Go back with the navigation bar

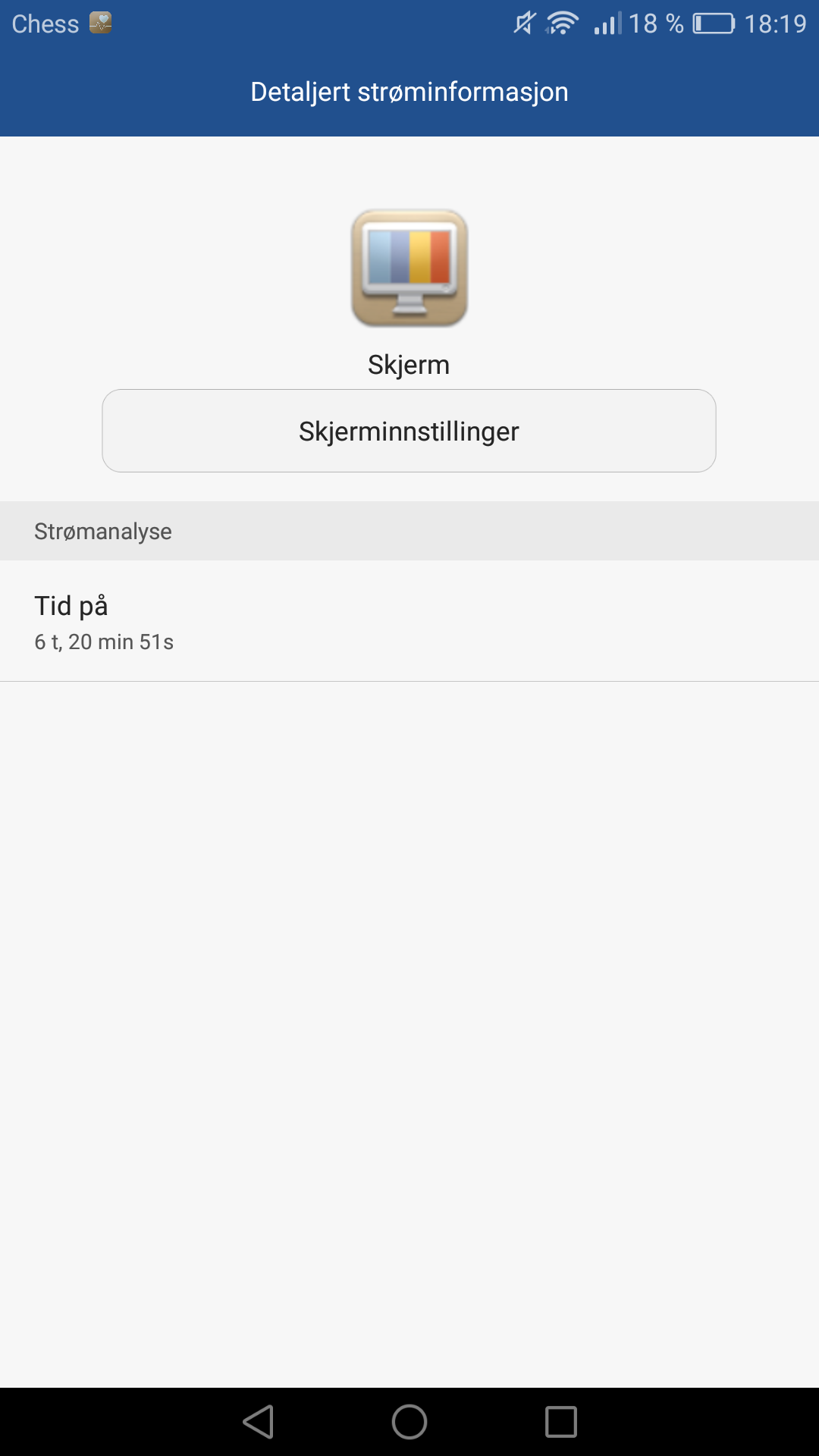coord(258,1422)
